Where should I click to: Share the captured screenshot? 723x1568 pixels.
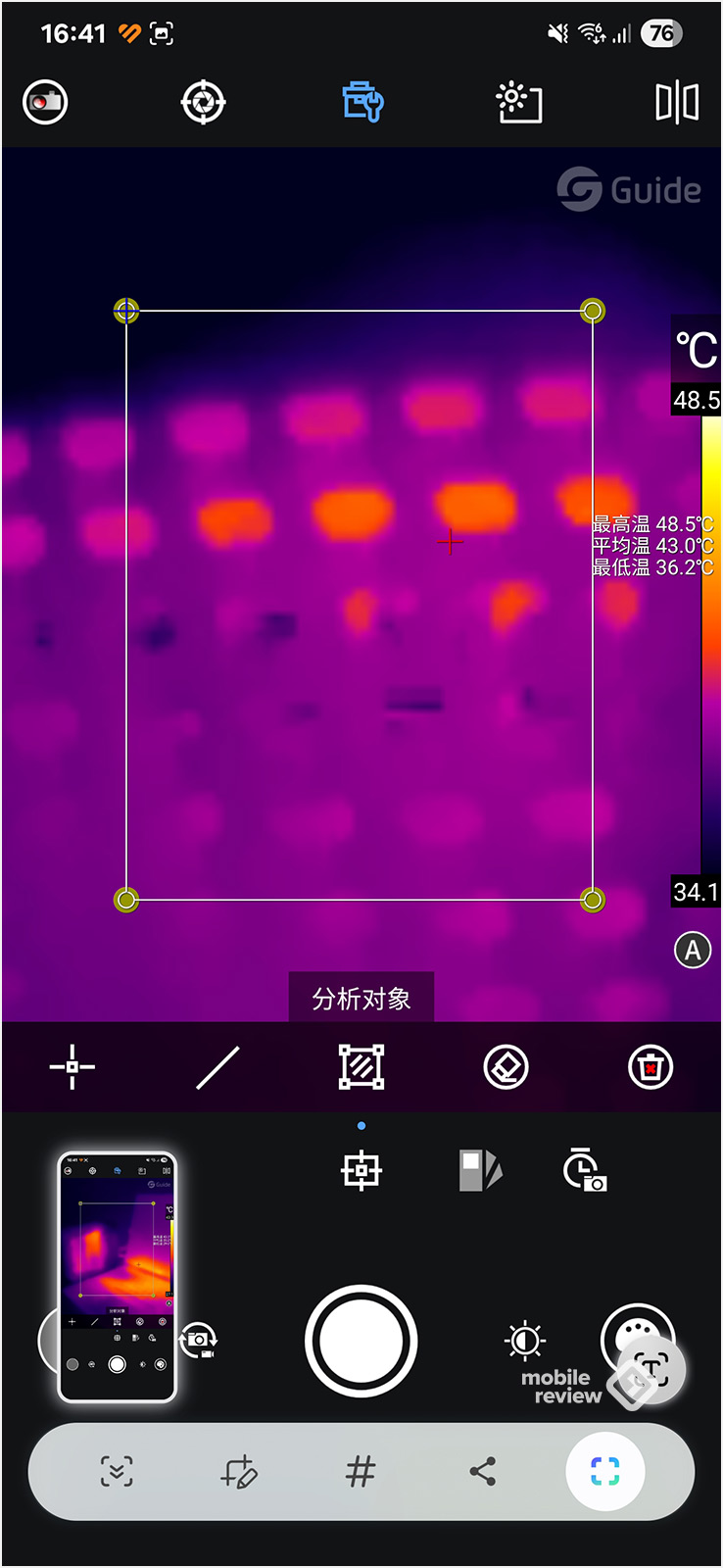482,1471
